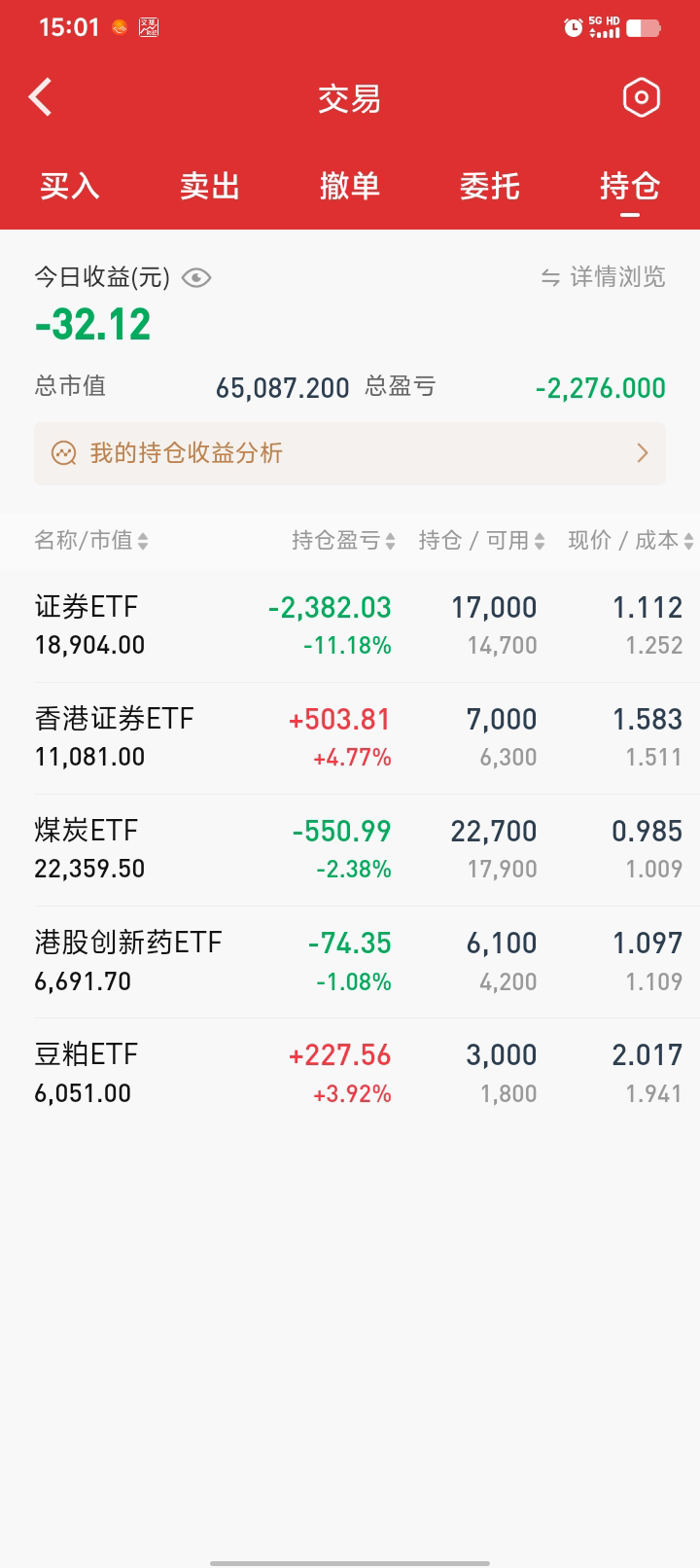Switch to the 卖出 tab
Viewport: 700px width, 1568px height.
(209, 186)
